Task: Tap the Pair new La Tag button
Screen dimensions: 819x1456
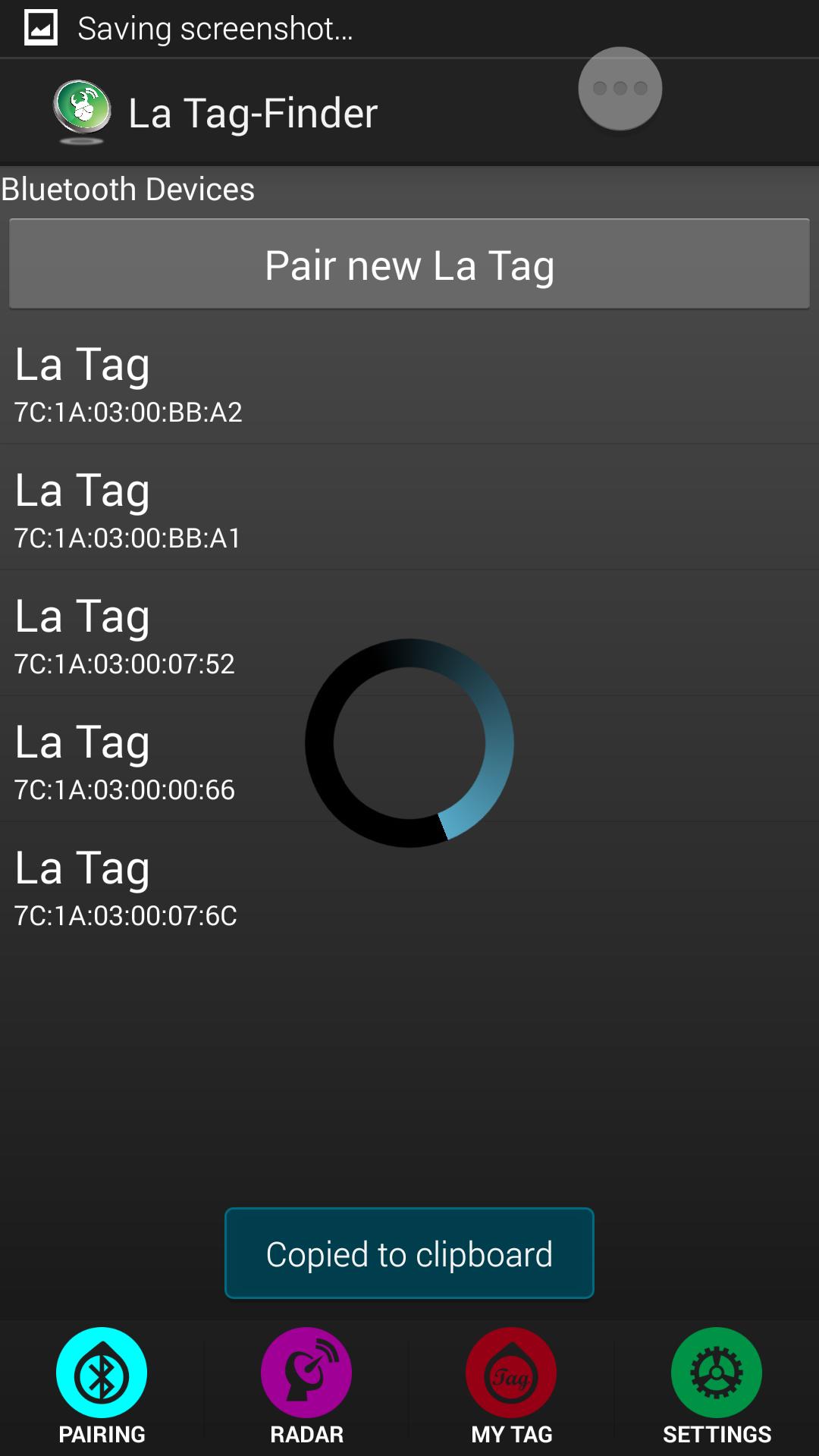Action: point(409,265)
